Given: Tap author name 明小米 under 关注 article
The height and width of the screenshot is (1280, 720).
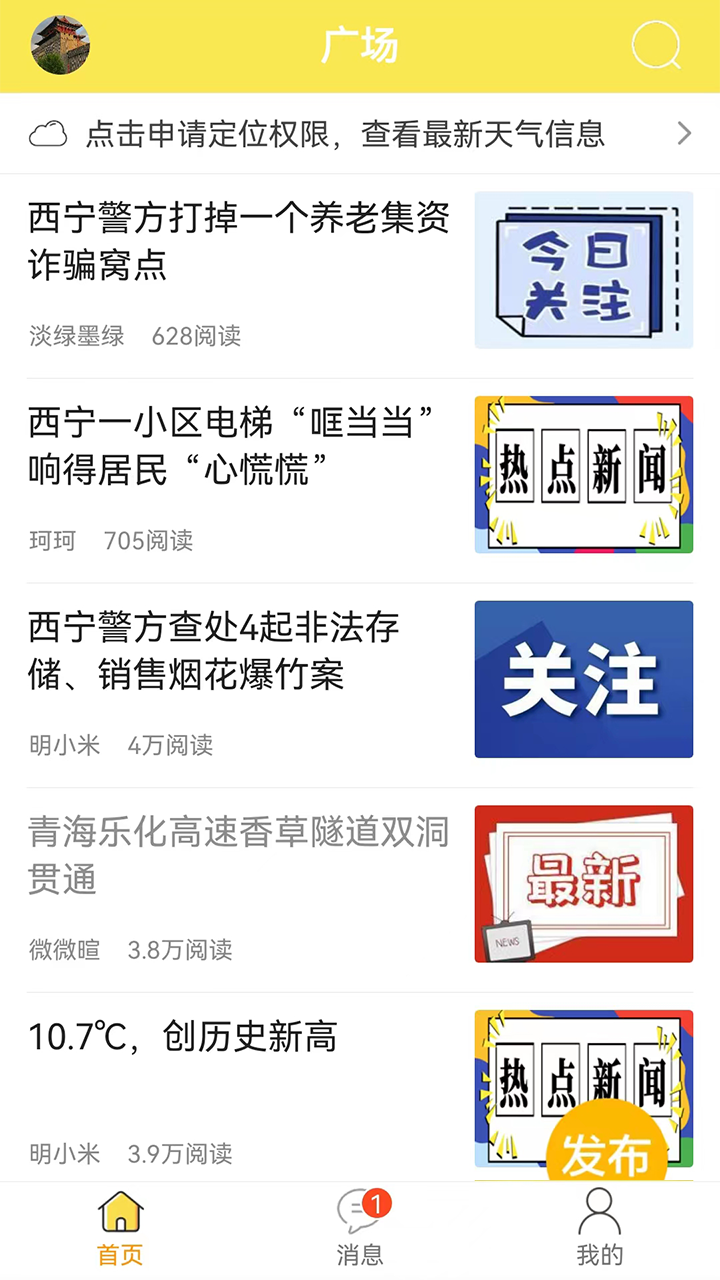Looking at the screenshot, I should pos(64,745).
